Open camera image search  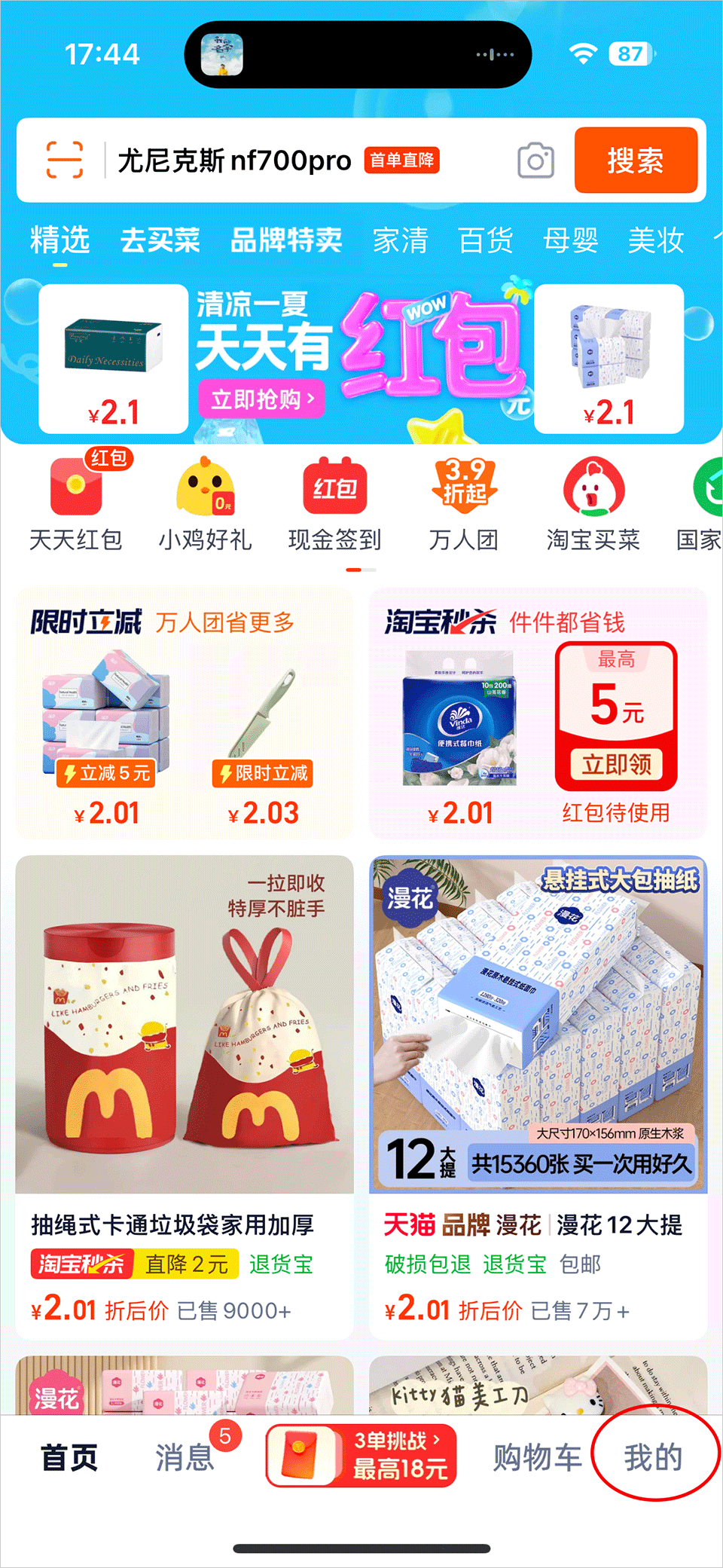point(535,160)
